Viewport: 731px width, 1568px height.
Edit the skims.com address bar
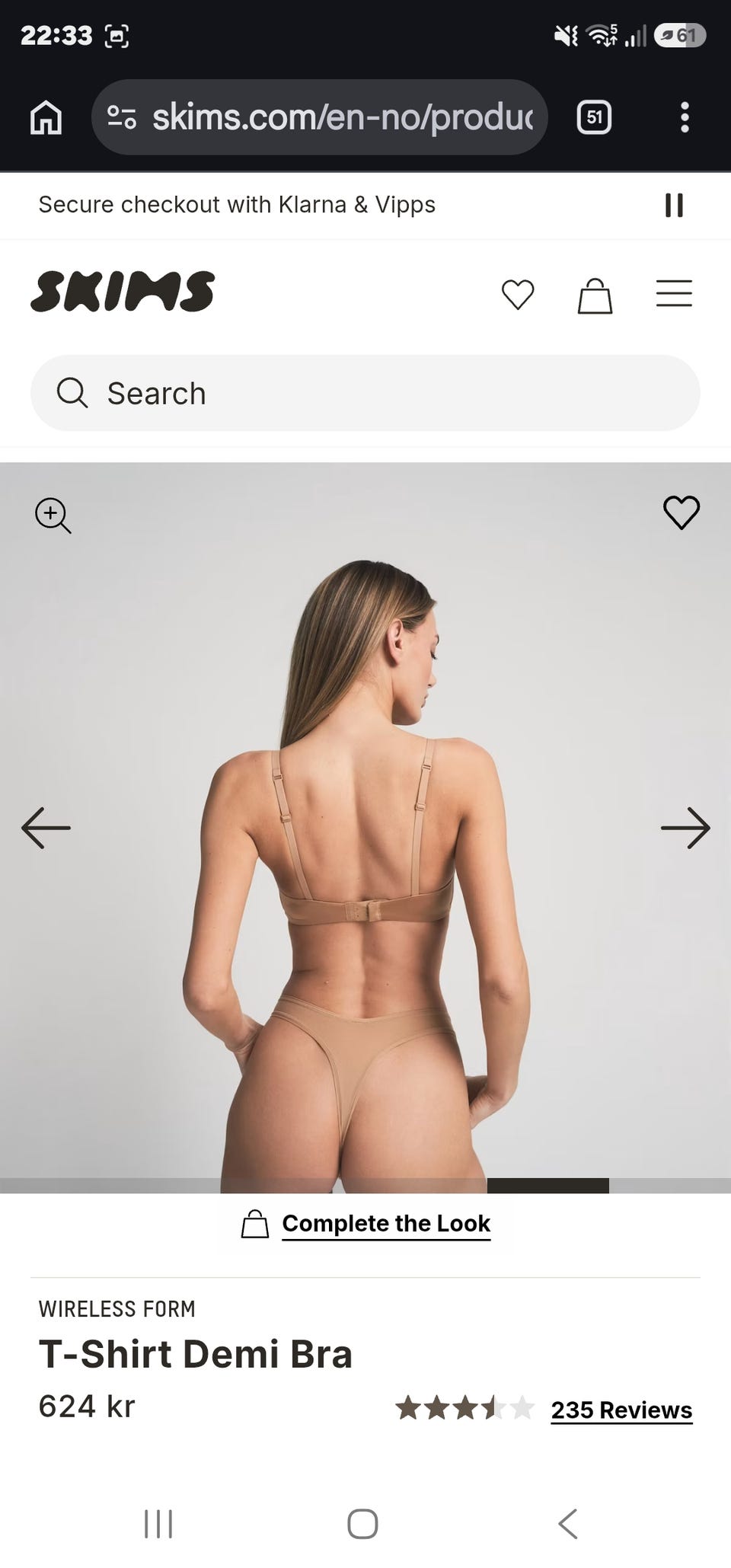click(320, 117)
